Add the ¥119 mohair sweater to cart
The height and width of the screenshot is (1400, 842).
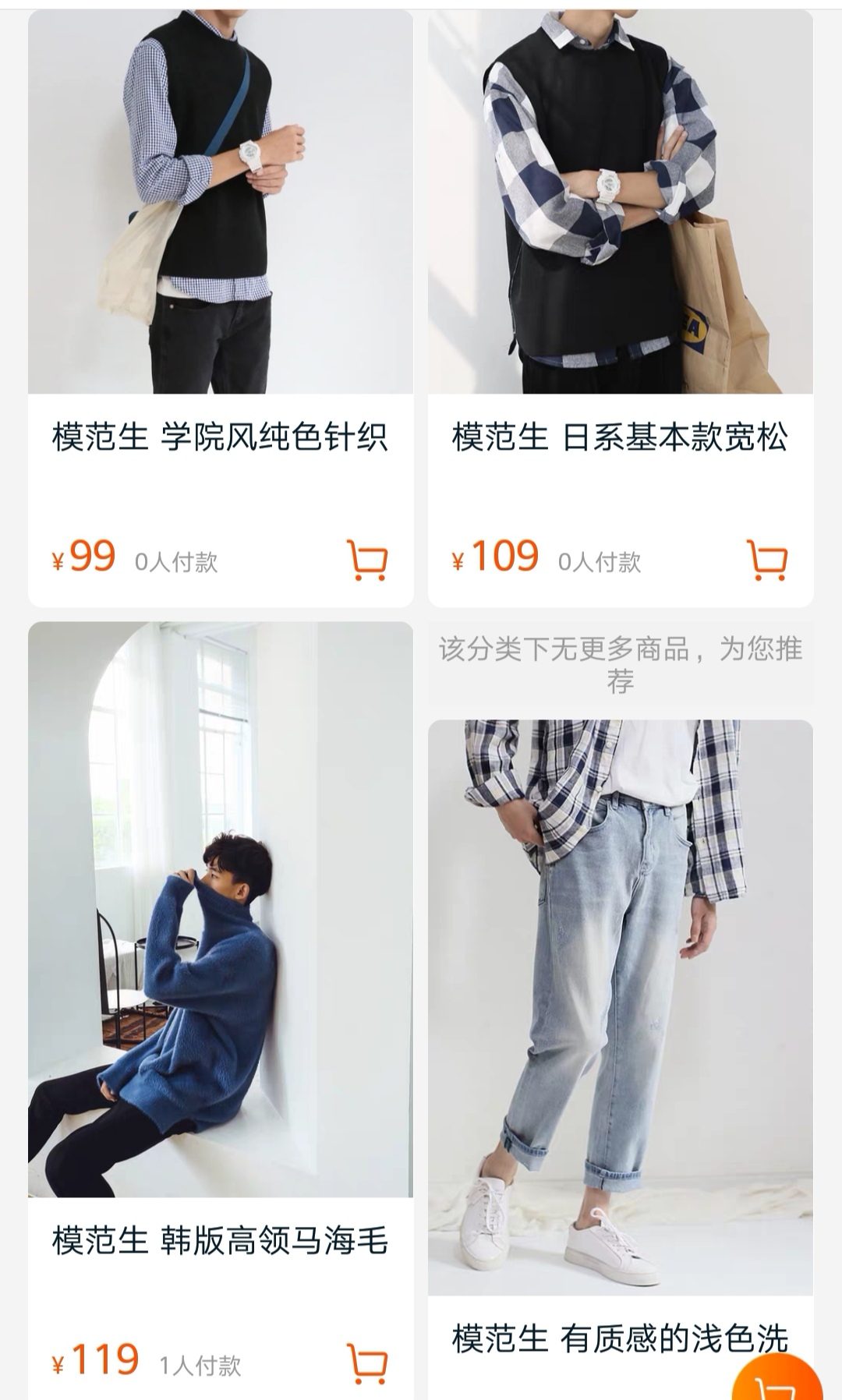point(367,1363)
